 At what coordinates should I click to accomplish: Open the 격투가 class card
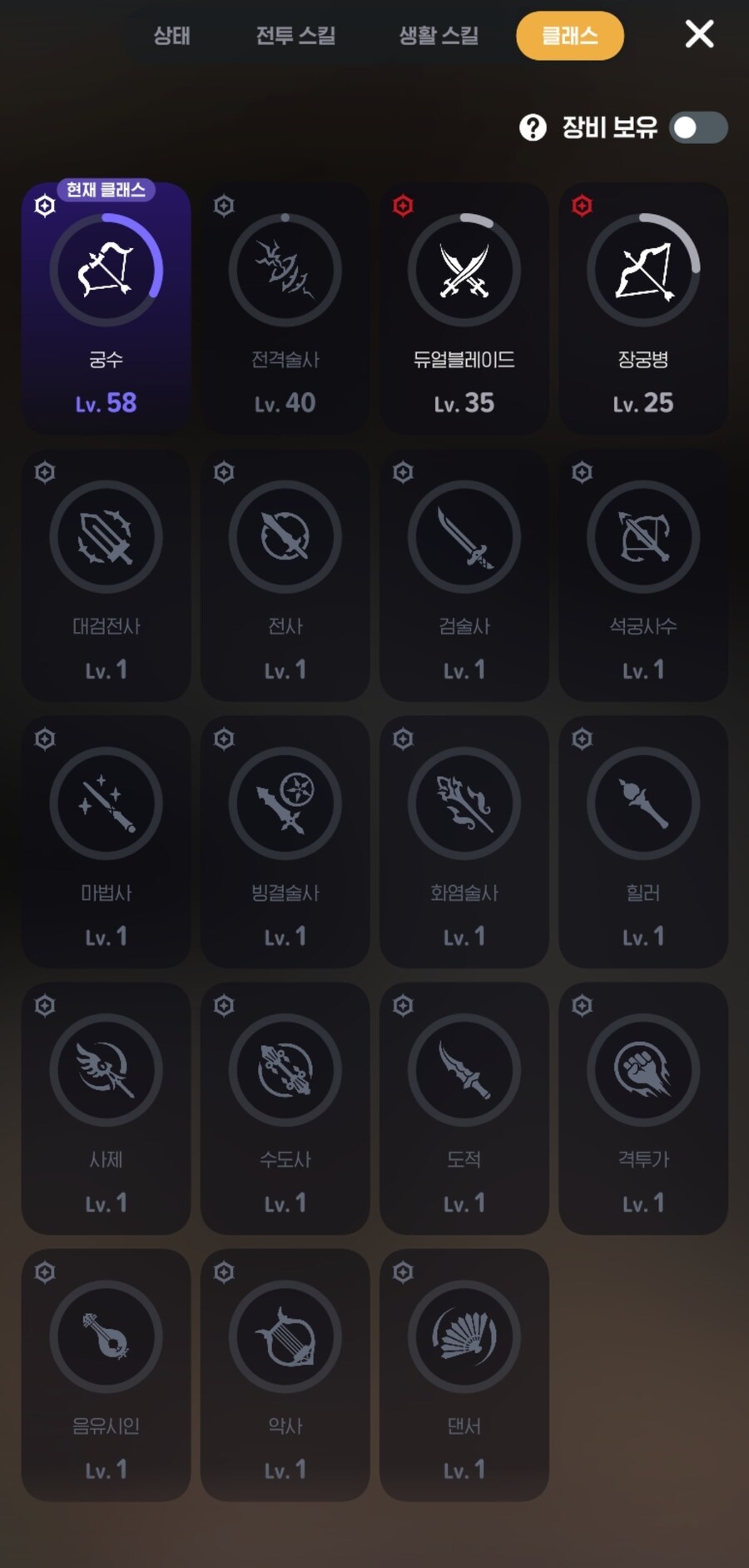pyautogui.click(x=642, y=1108)
